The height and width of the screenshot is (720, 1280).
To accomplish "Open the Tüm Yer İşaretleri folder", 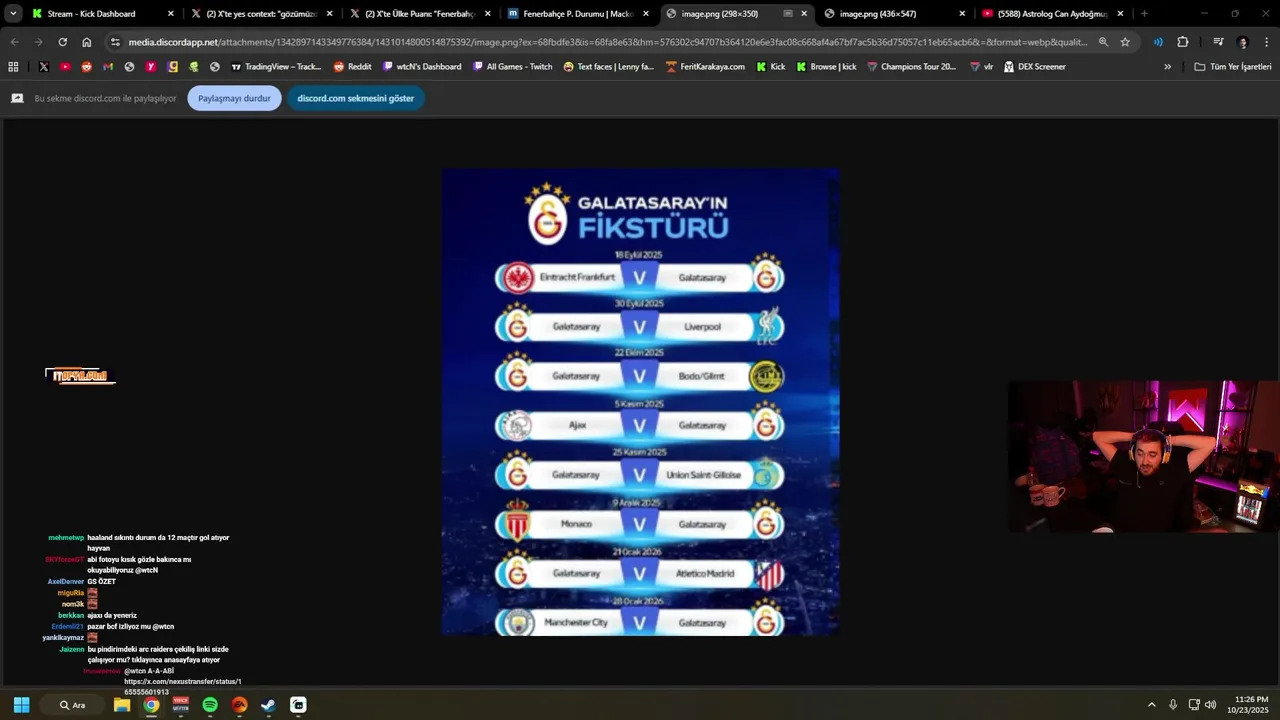I will point(1232,67).
